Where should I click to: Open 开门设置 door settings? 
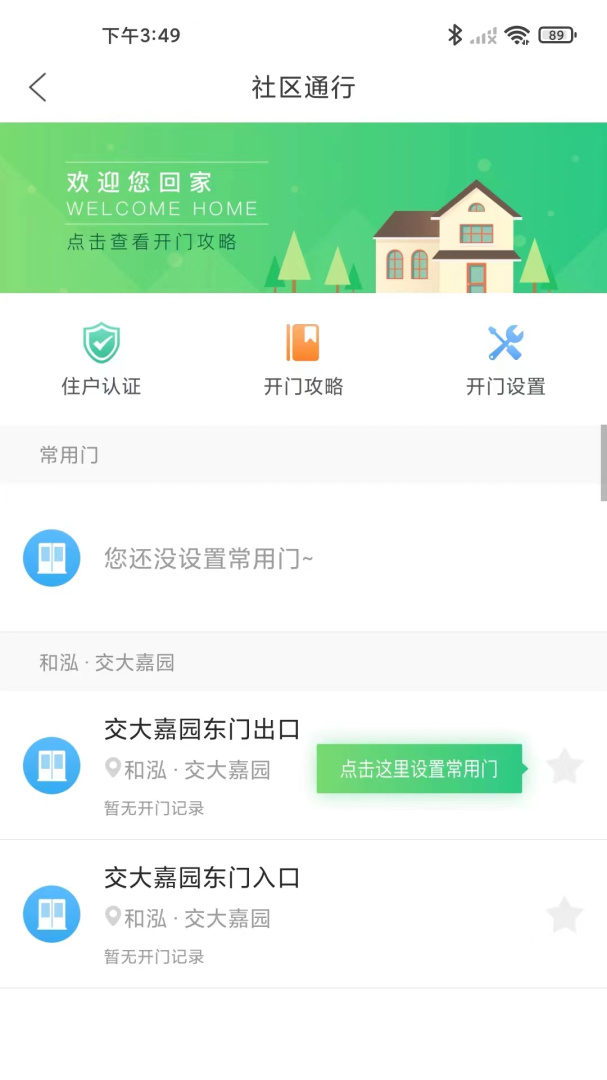[505, 359]
